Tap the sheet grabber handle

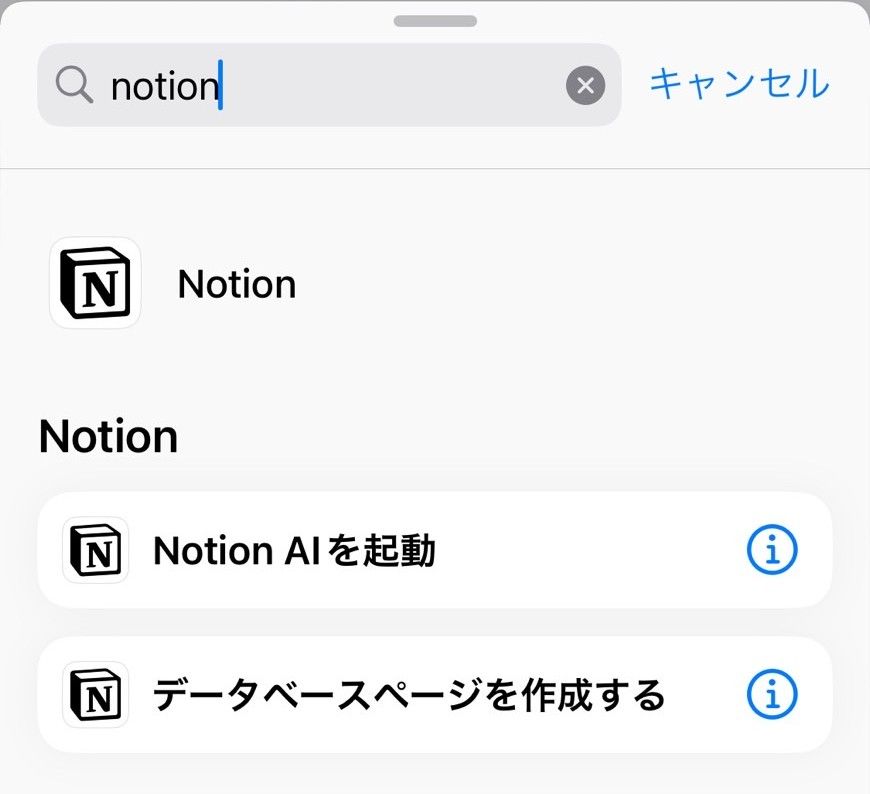point(434,20)
